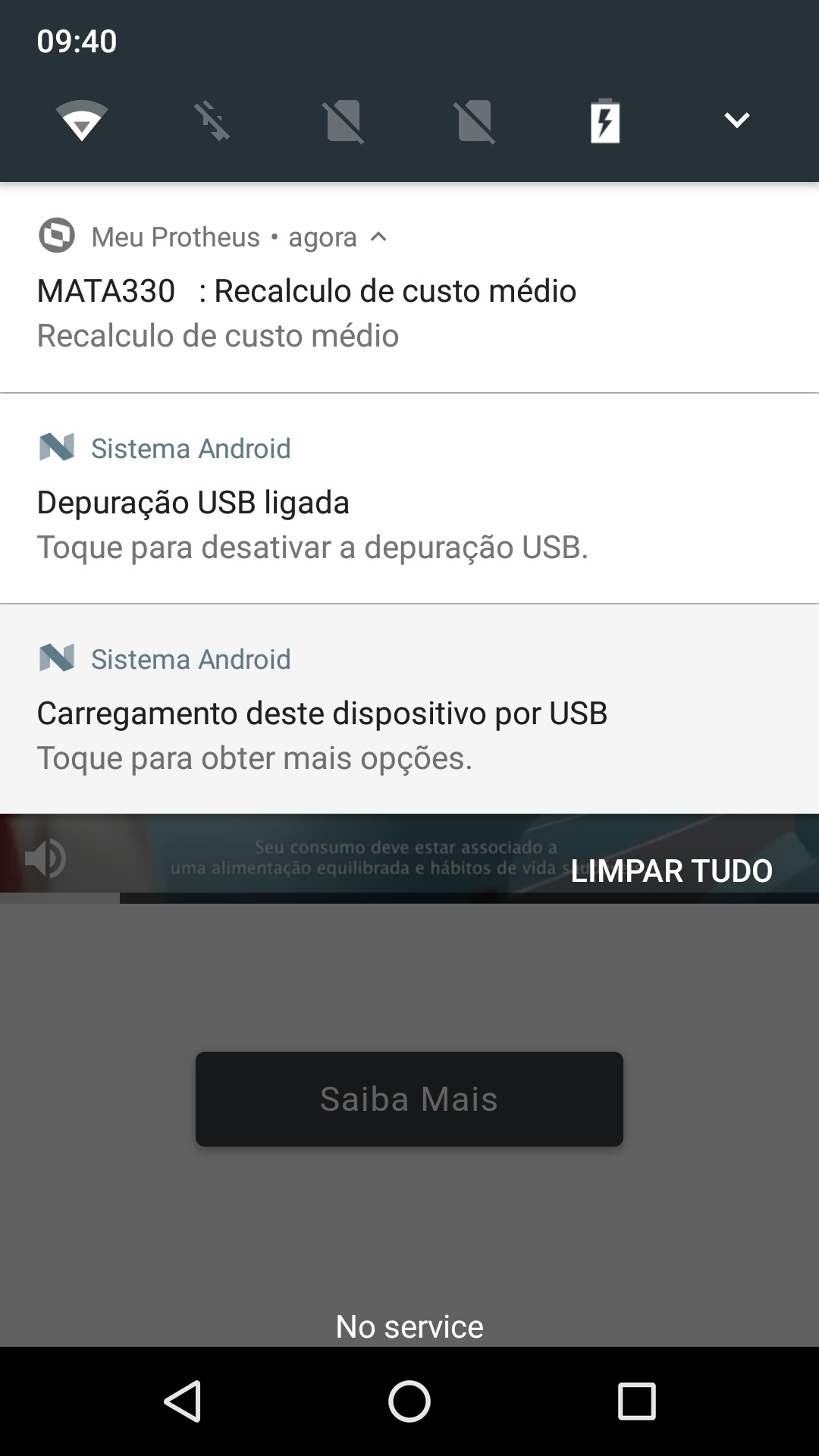The width and height of the screenshot is (819, 1456).
Task: Collapse the Meu Protheus notification caret
Action: (378, 237)
